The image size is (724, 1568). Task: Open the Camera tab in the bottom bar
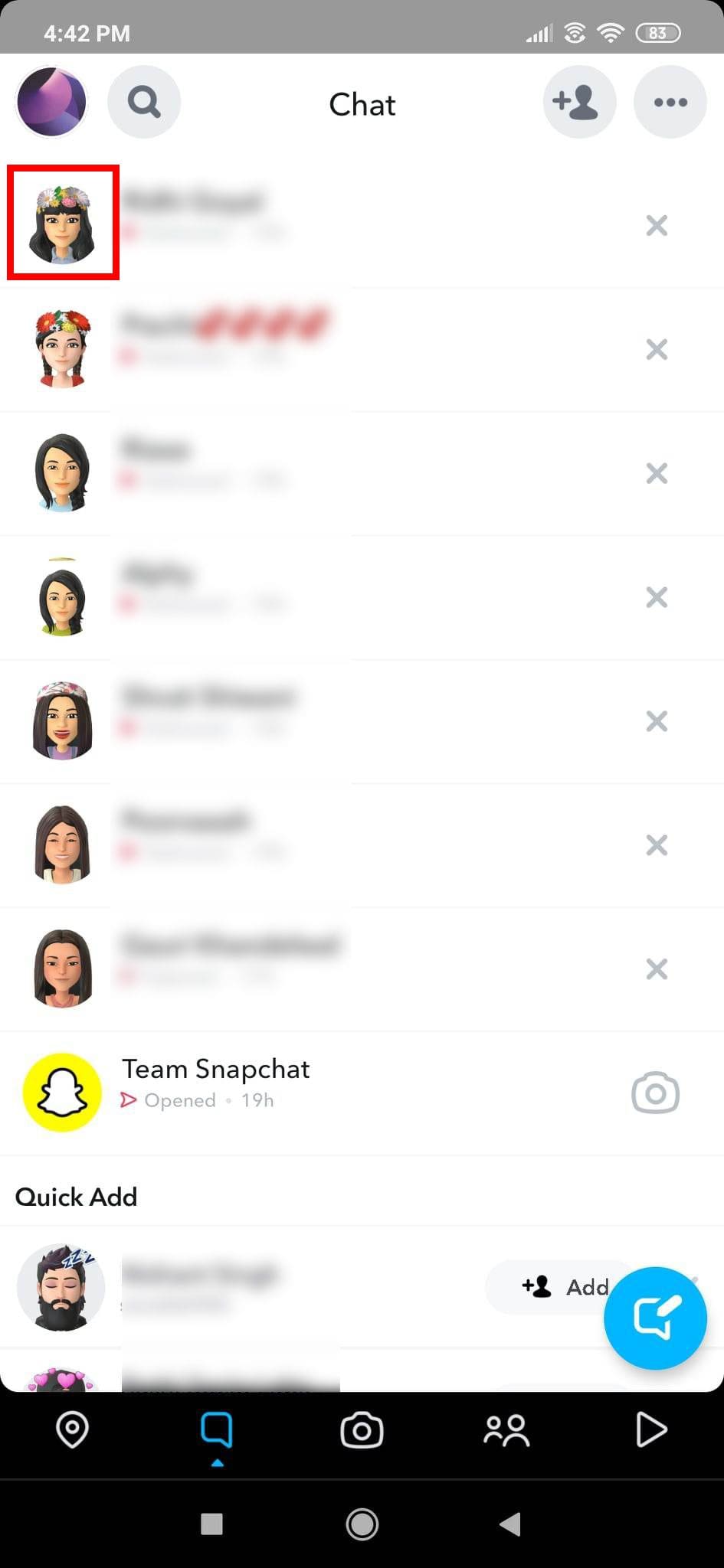(362, 1429)
